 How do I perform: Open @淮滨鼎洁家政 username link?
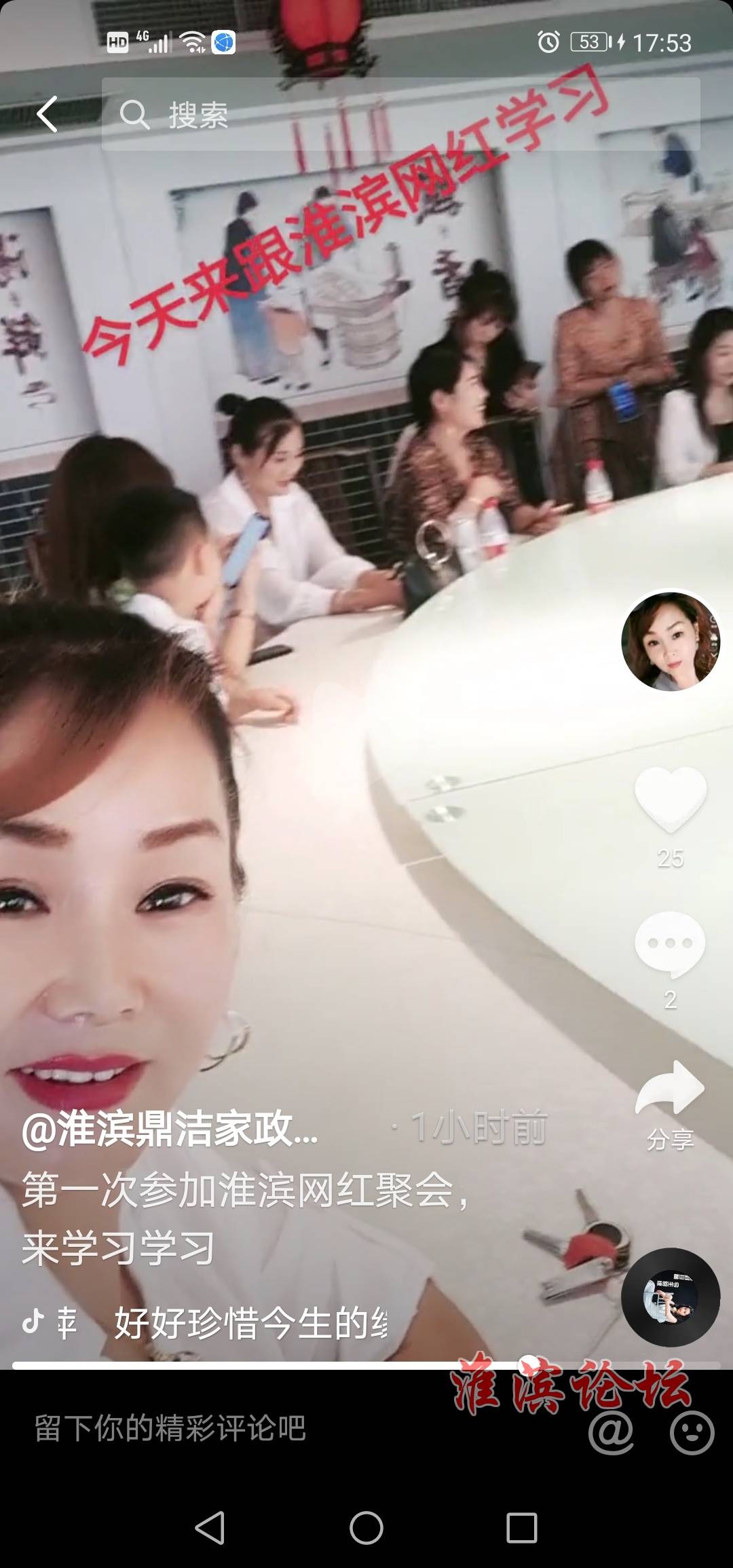click(170, 1130)
